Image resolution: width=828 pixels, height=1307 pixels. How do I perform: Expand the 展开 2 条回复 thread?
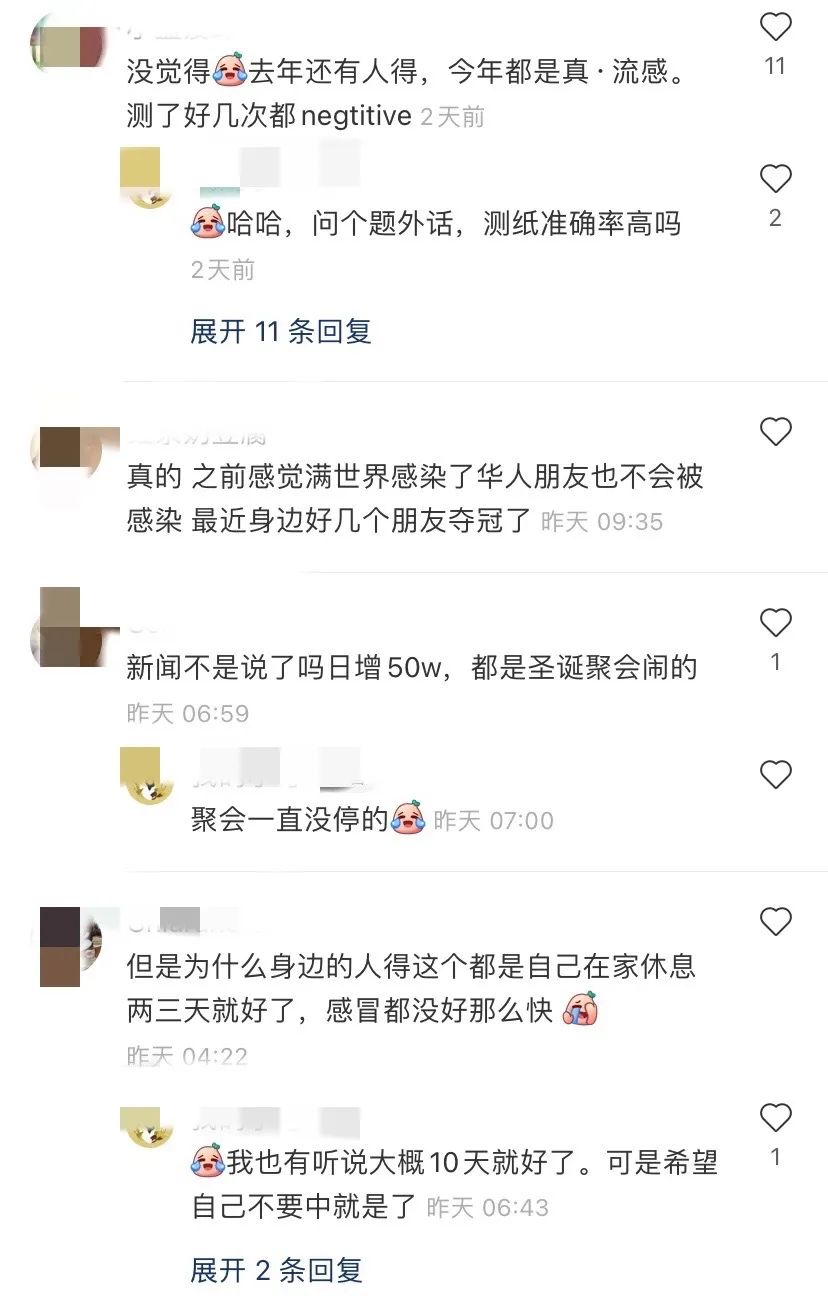click(x=276, y=1271)
